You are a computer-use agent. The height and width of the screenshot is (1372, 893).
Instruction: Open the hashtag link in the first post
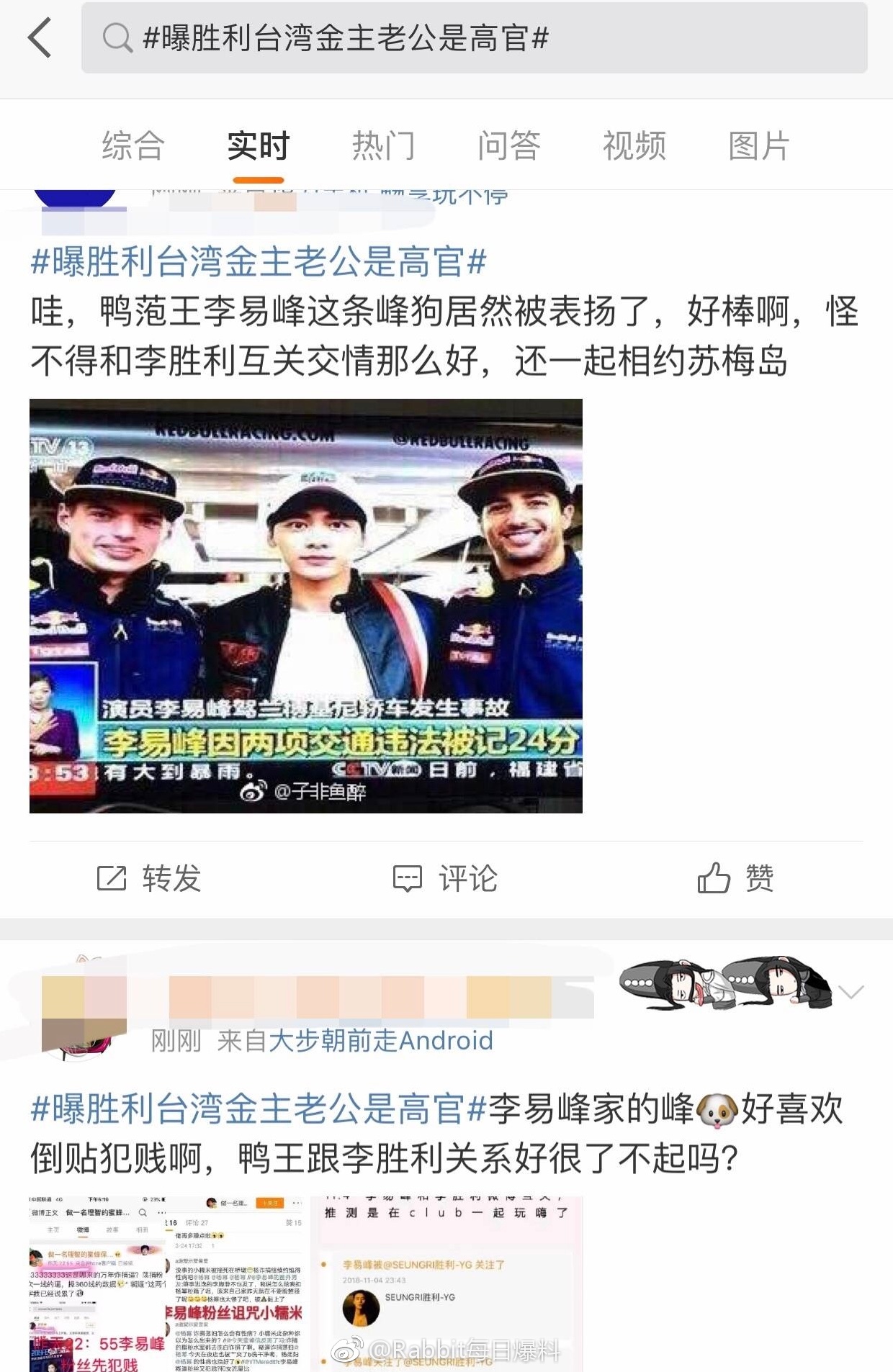(x=259, y=261)
